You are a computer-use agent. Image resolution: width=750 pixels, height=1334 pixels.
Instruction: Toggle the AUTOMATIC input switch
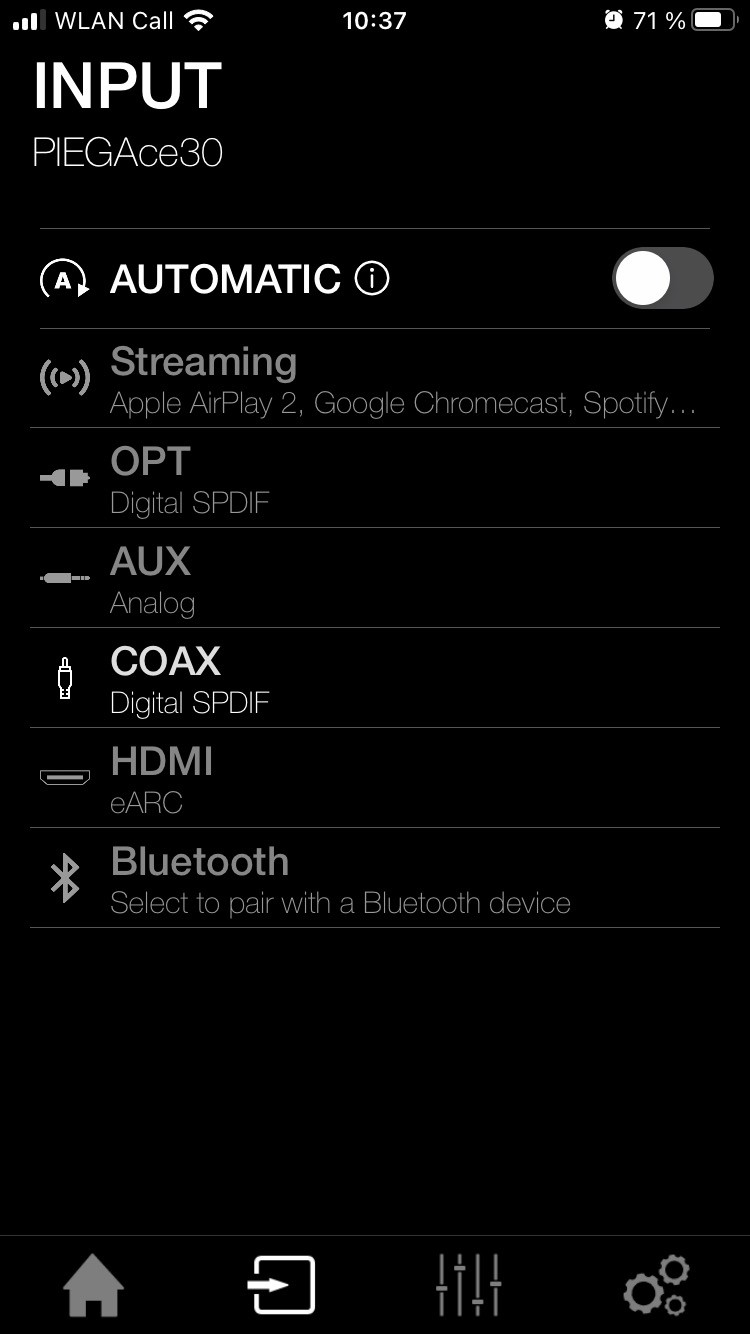click(x=662, y=278)
